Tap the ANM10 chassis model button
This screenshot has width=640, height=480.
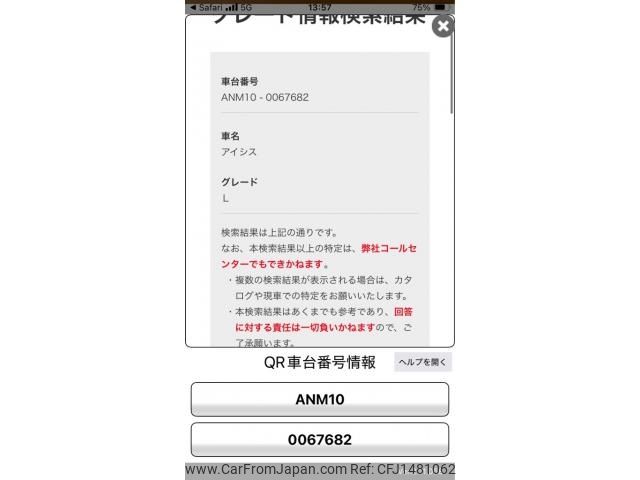click(320, 399)
